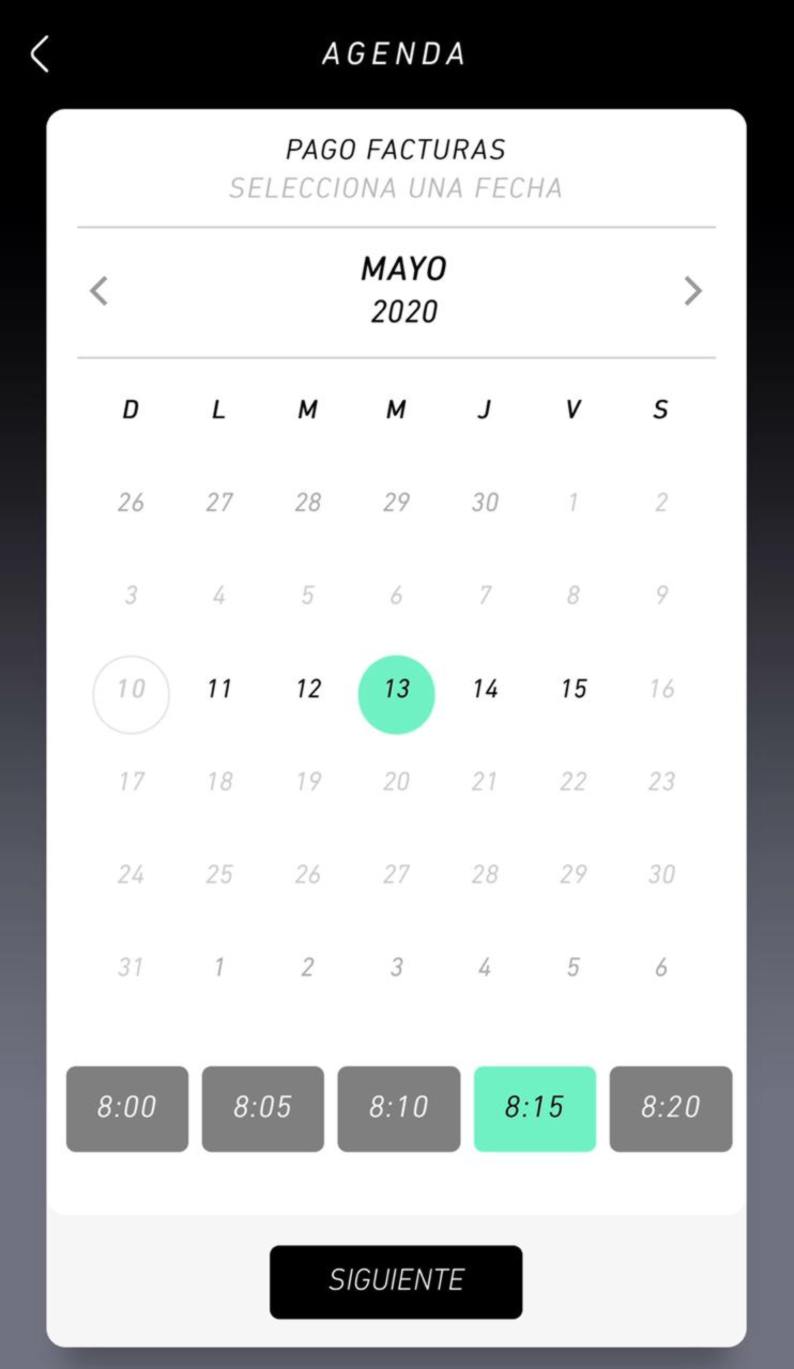The image size is (794, 1369).
Task: Continue with the Siguiente button
Action: point(396,1281)
